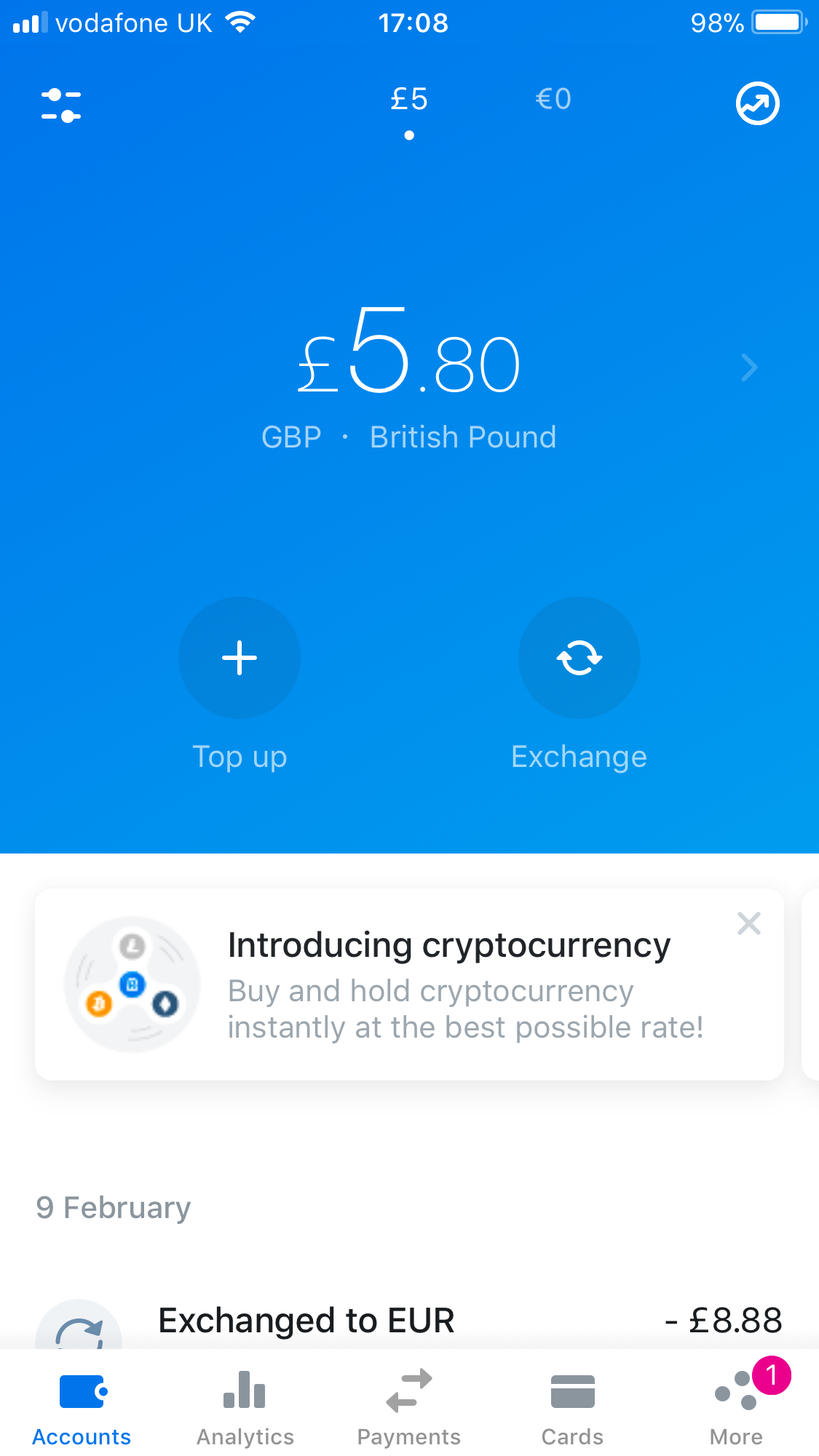Tap the Top up button
This screenshot has width=819, height=1456.
point(240,659)
